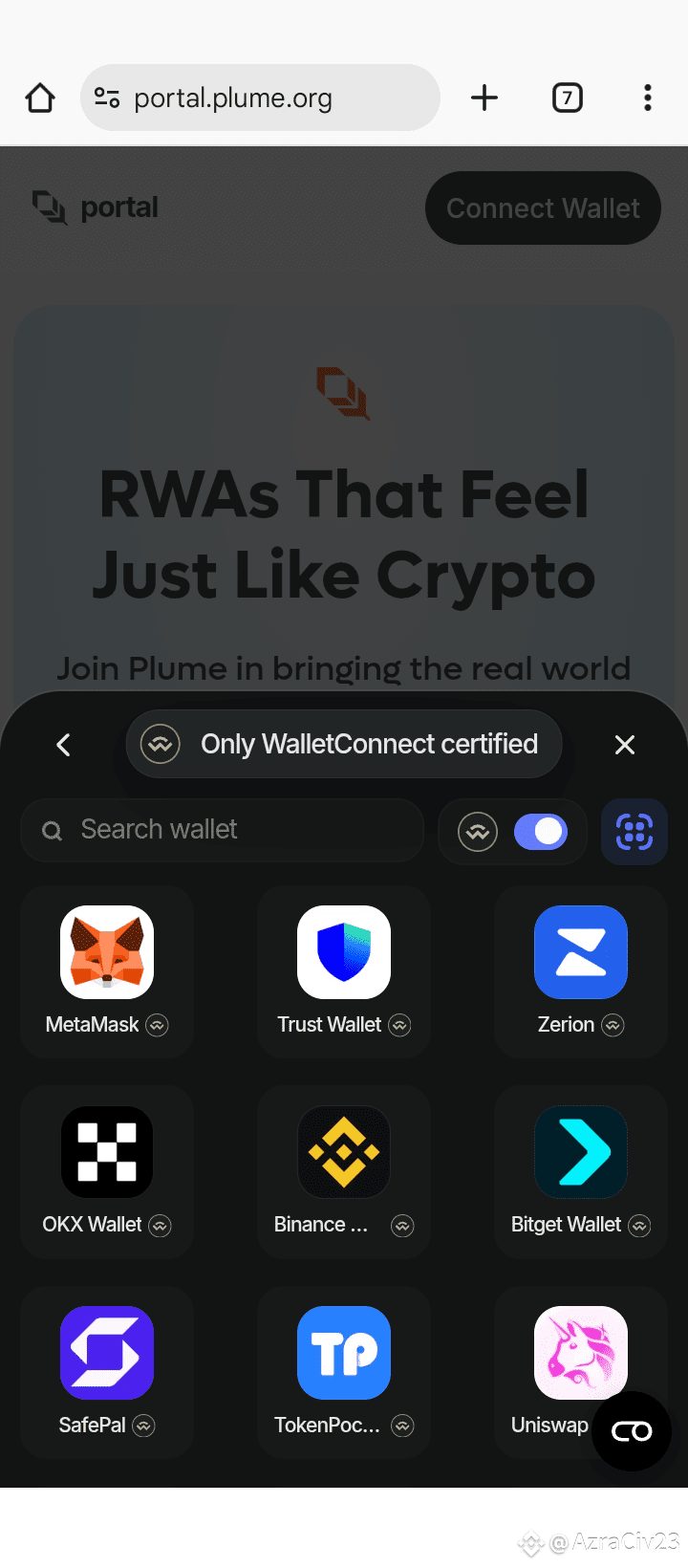Open the browser's new tab button
Image resolution: width=688 pixels, height=1568 pixels.
[484, 98]
